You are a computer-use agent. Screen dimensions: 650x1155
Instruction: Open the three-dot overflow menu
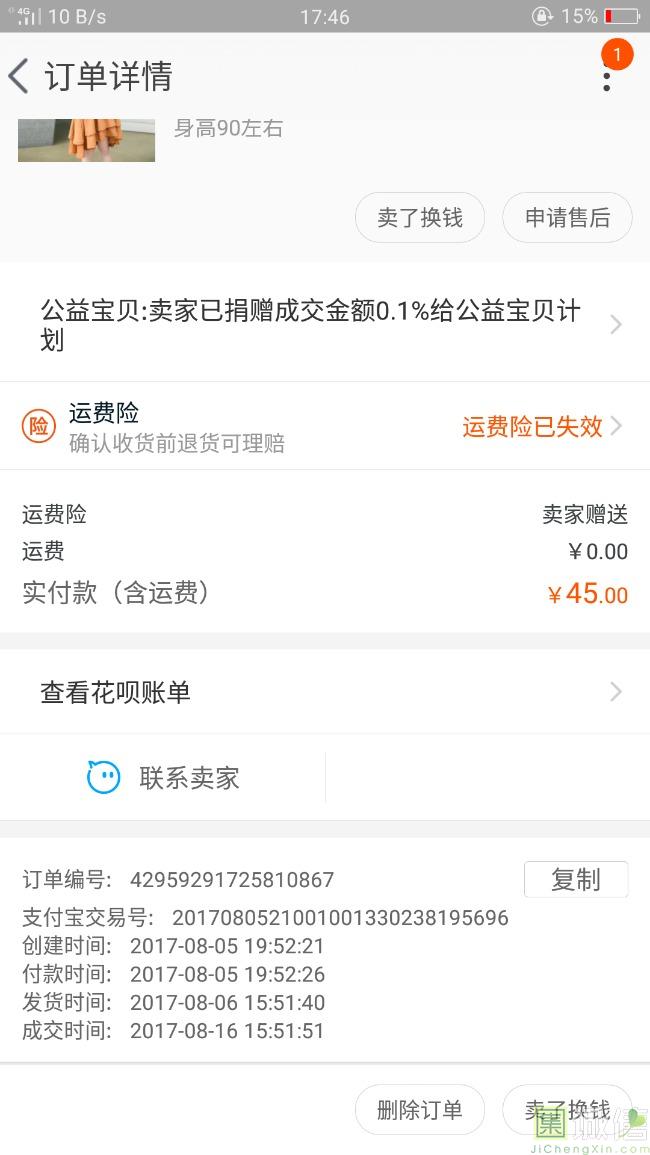coord(606,77)
